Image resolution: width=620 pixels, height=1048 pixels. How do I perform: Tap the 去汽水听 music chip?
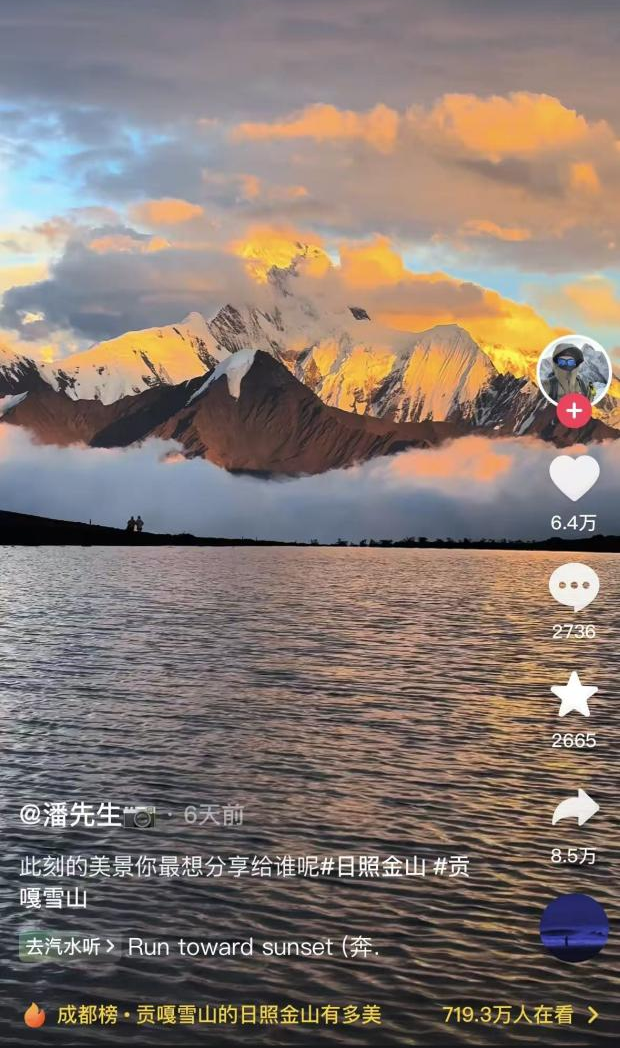(x=69, y=946)
